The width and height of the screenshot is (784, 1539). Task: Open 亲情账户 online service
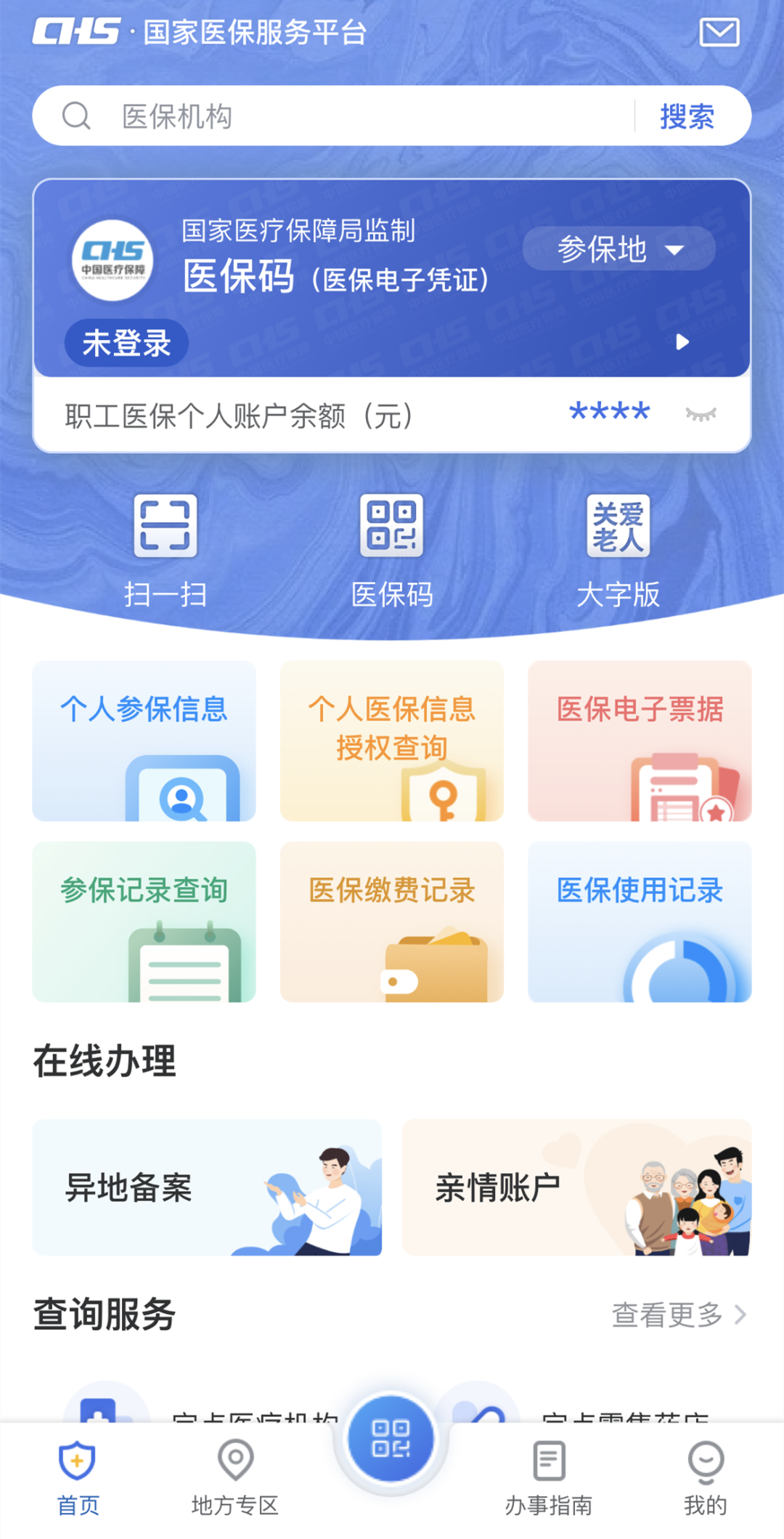pos(576,1187)
